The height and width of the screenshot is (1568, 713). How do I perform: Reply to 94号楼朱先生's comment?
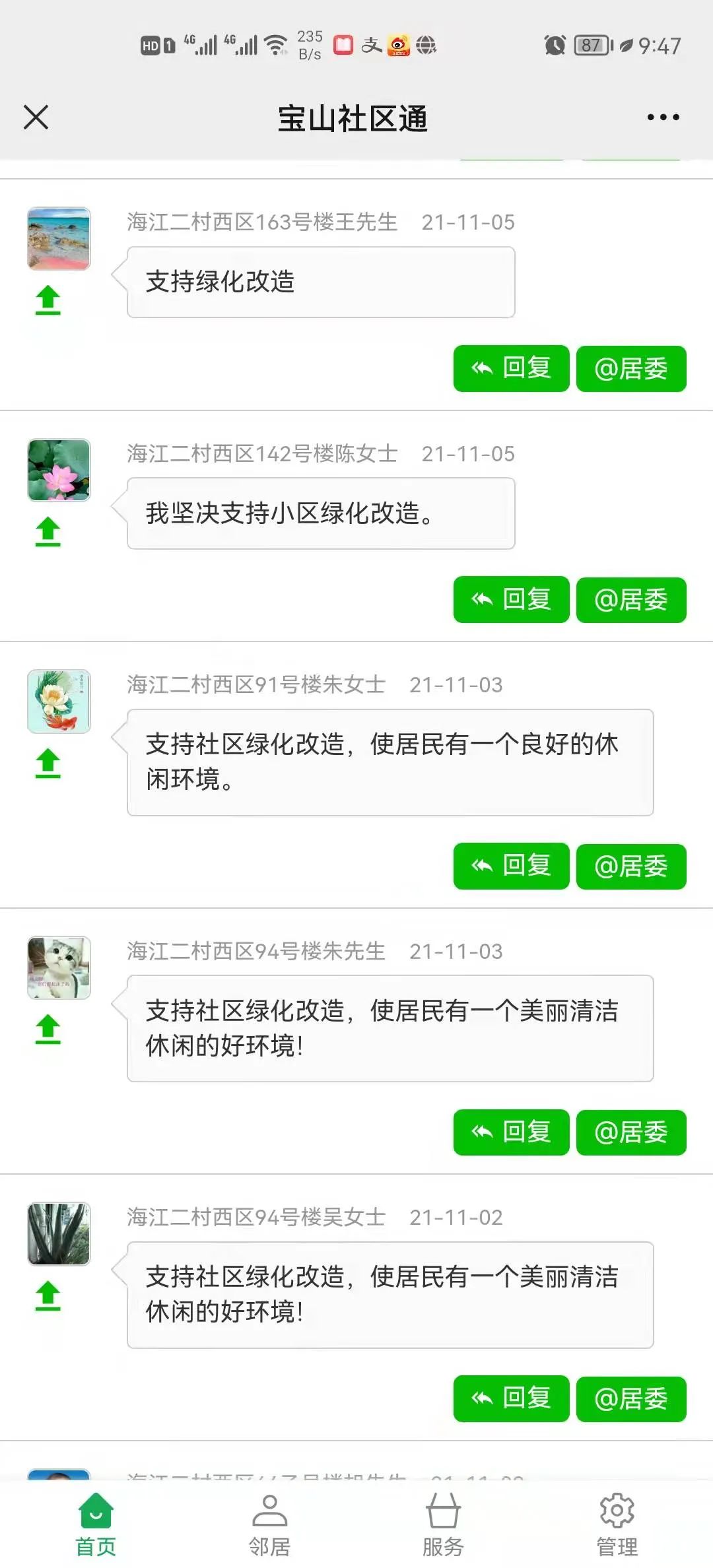pyautogui.click(x=511, y=1132)
